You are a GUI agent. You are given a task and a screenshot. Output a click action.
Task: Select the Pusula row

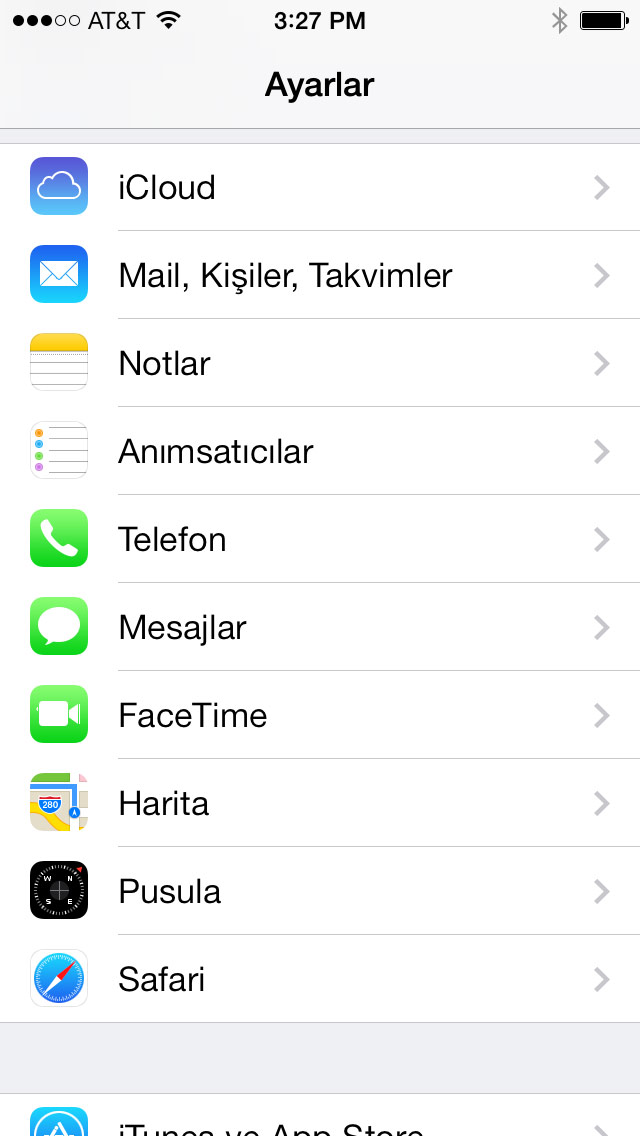(x=320, y=890)
